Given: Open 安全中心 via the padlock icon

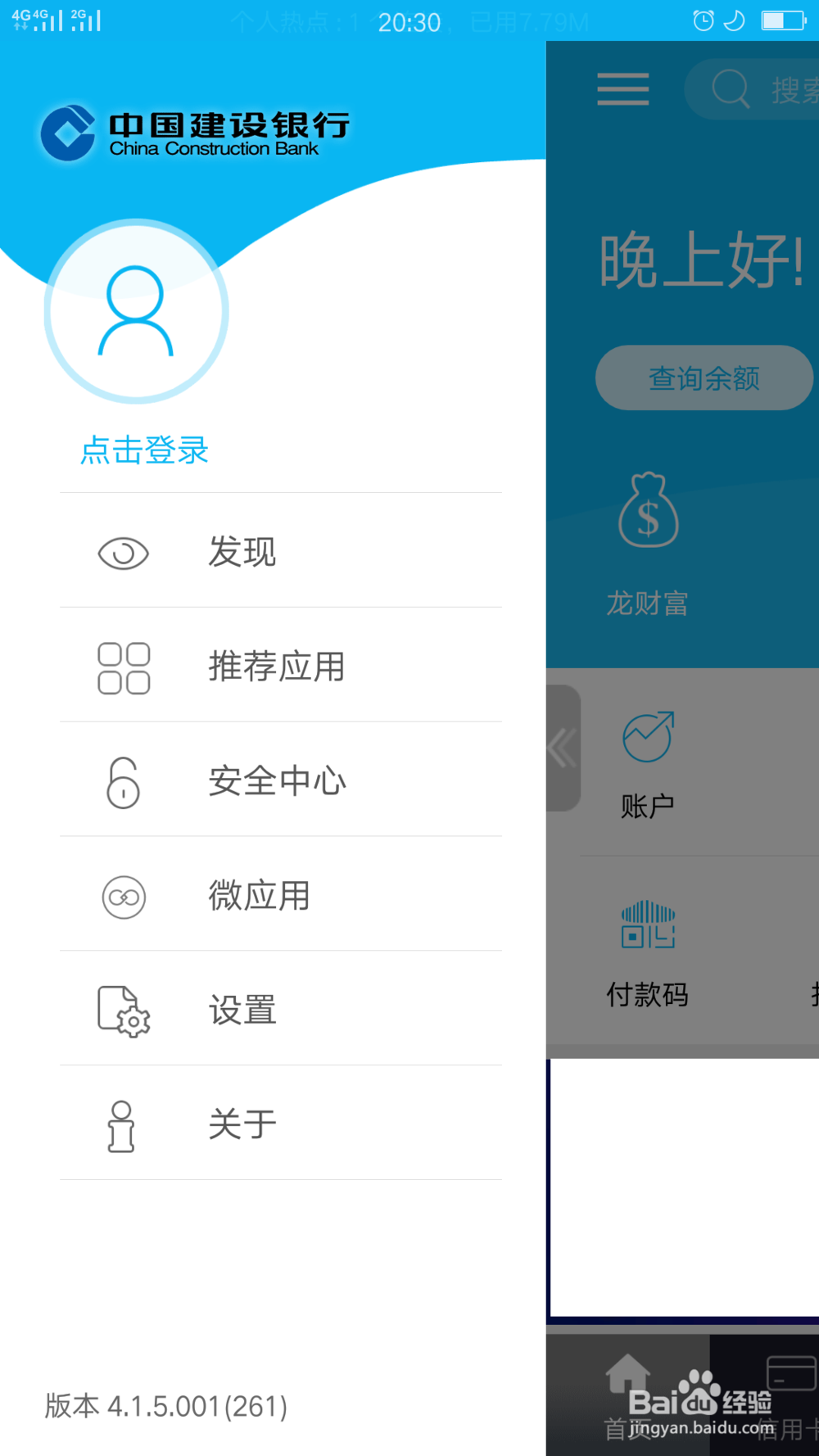Looking at the screenshot, I should (x=123, y=782).
